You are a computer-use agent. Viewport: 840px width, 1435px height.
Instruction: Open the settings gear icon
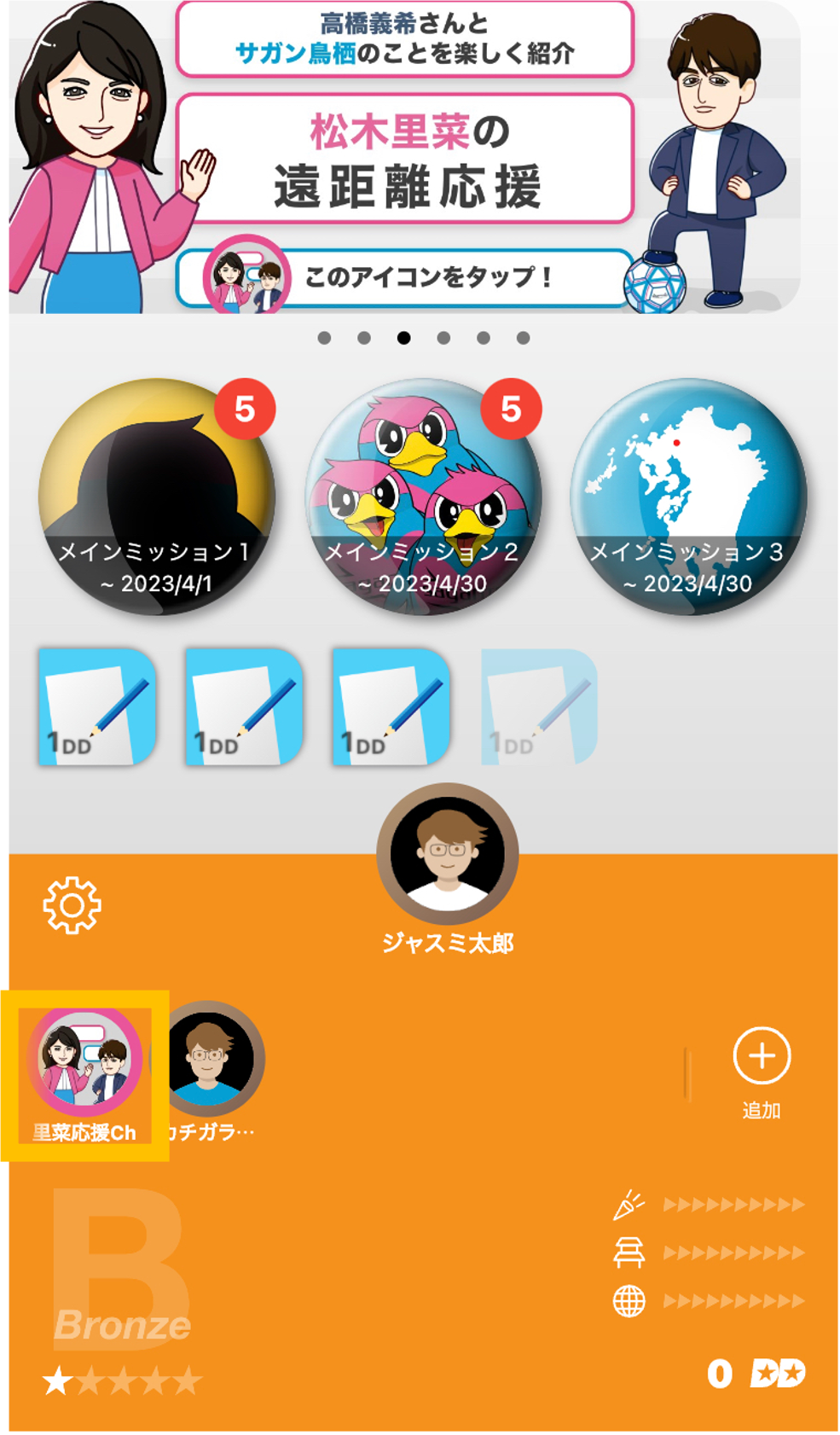[x=72, y=904]
